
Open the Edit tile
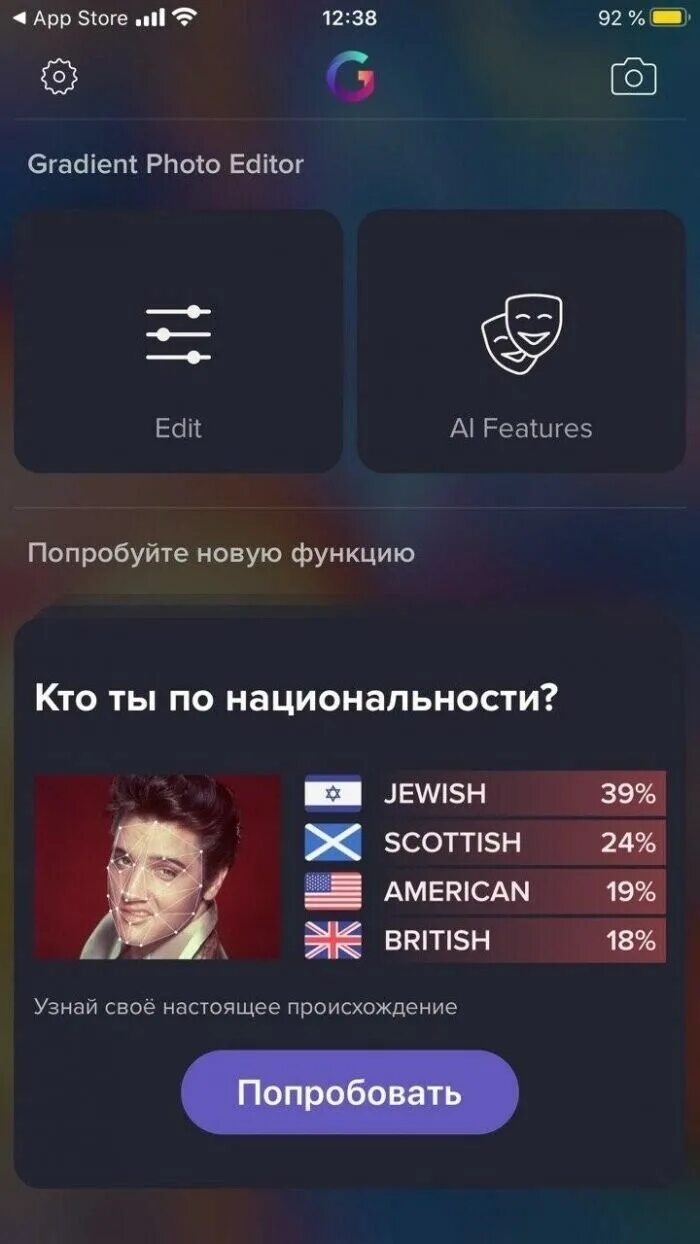pos(178,340)
